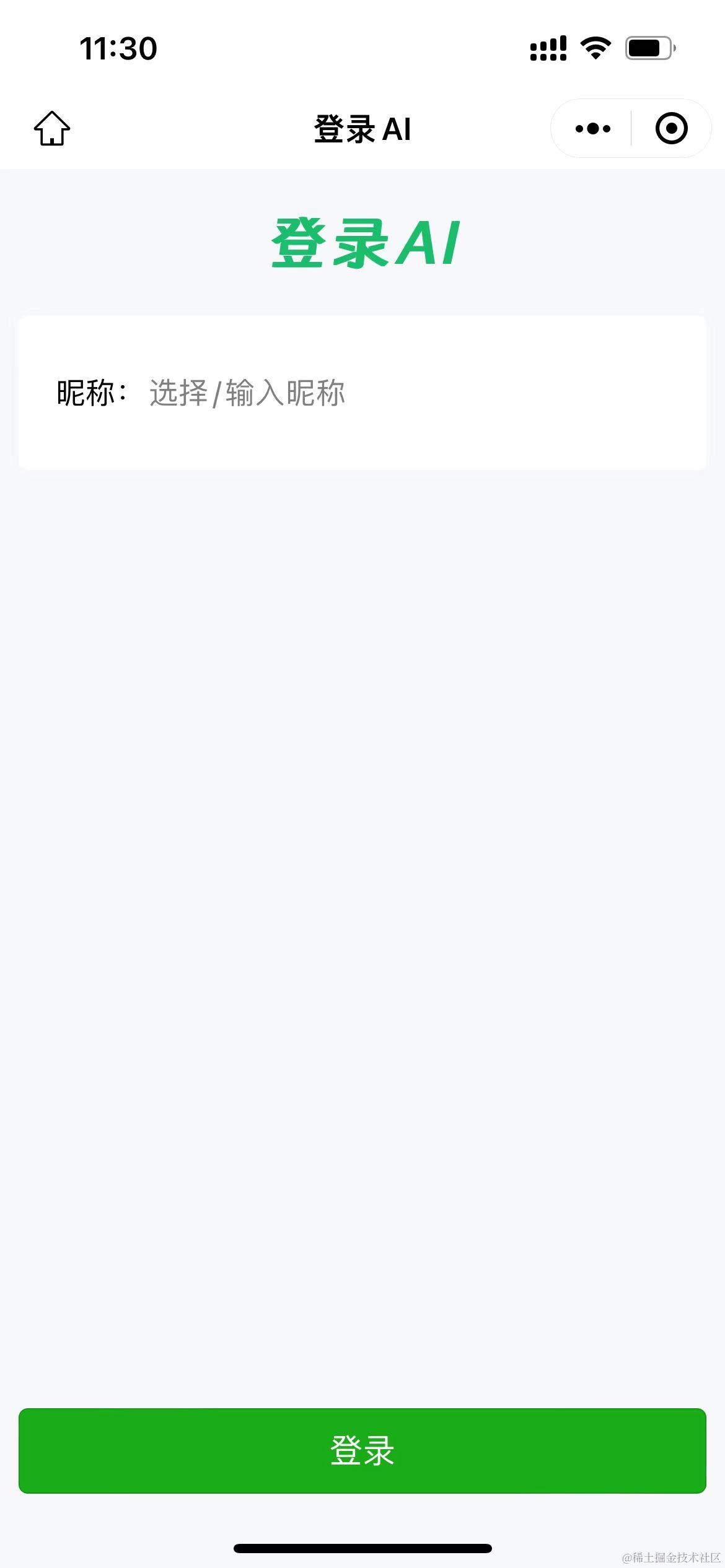Go to the home page icon
Screen dimensions: 725x1568
[x=52, y=129]
